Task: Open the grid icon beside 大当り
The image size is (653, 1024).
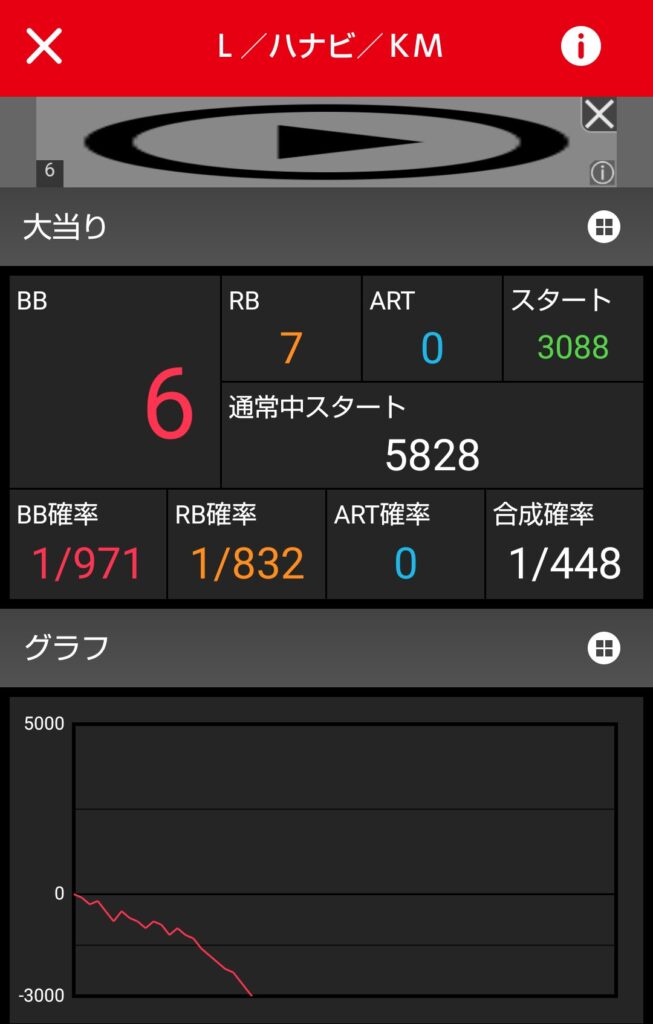Action: pos(603,227)
